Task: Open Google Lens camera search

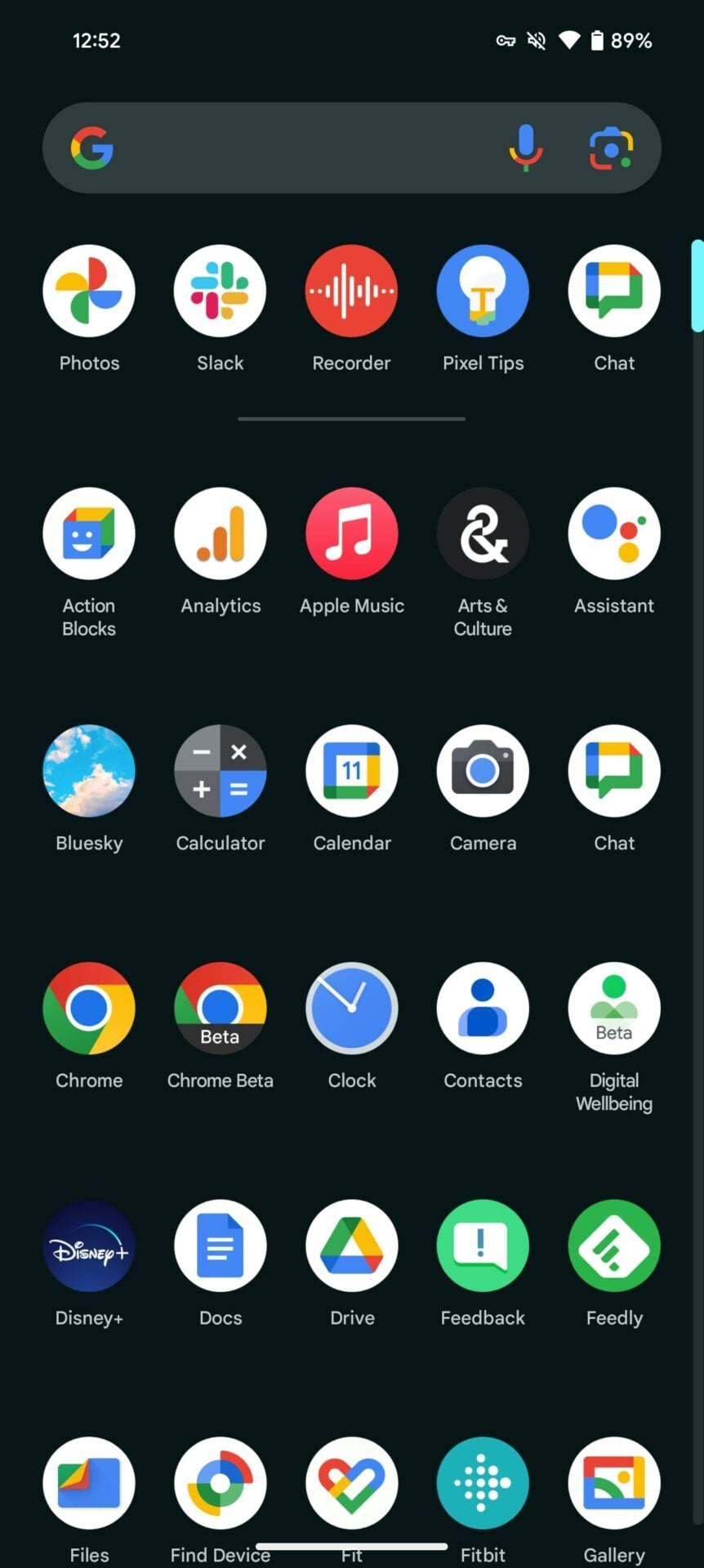Action: pos(611,148)
